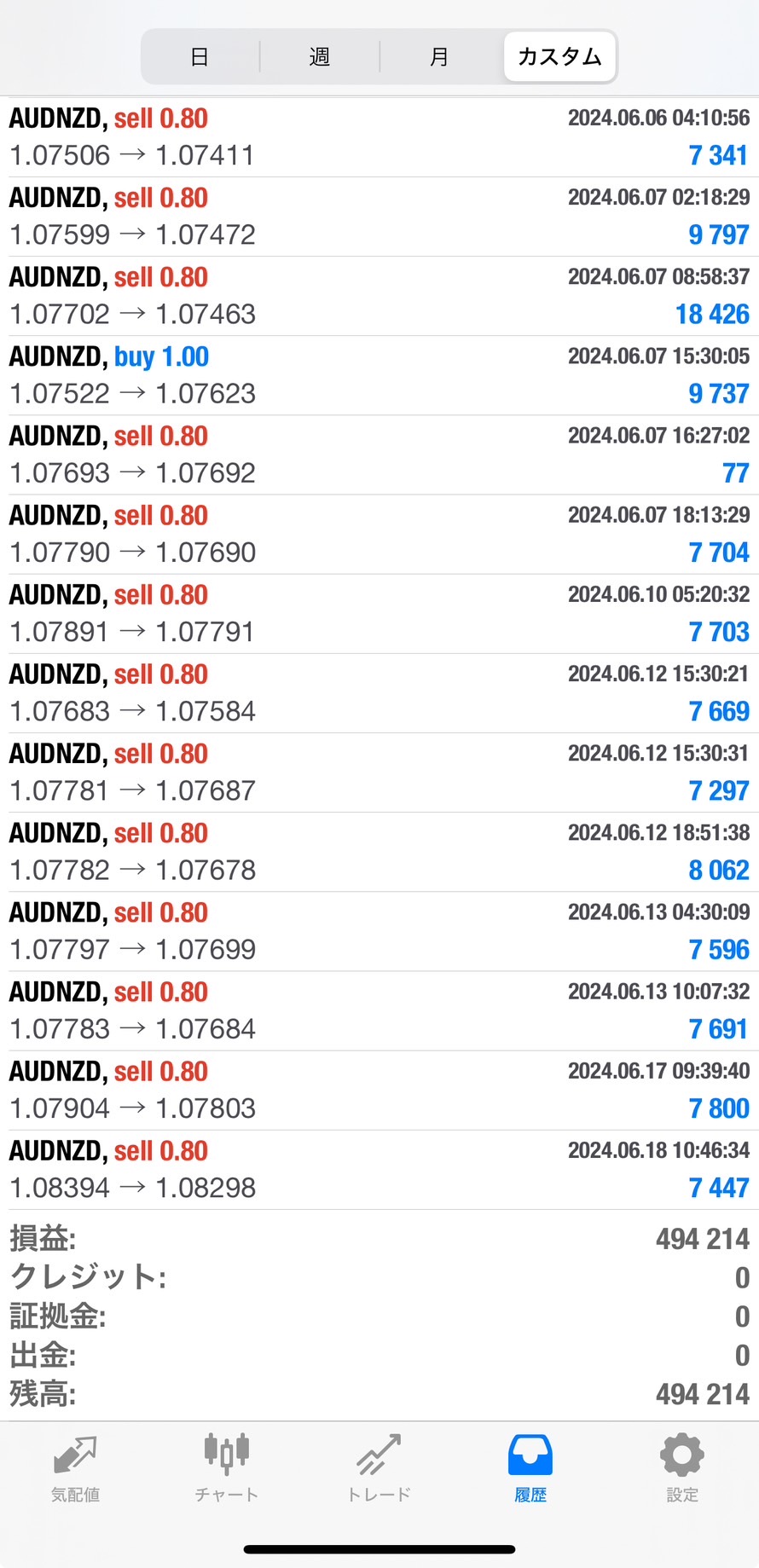Expand the trade closed 2024.06.12 18:51:38

(379, 852)
